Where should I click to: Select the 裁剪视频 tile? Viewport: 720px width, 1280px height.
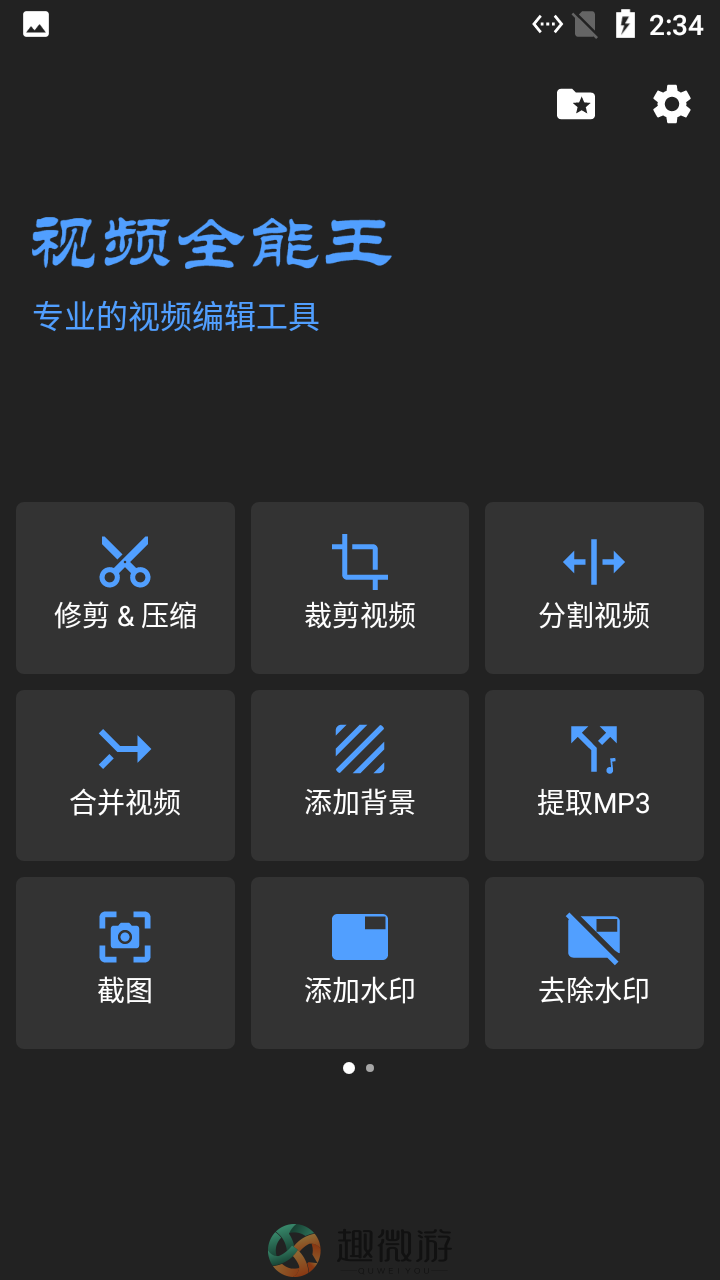point(360,588)
